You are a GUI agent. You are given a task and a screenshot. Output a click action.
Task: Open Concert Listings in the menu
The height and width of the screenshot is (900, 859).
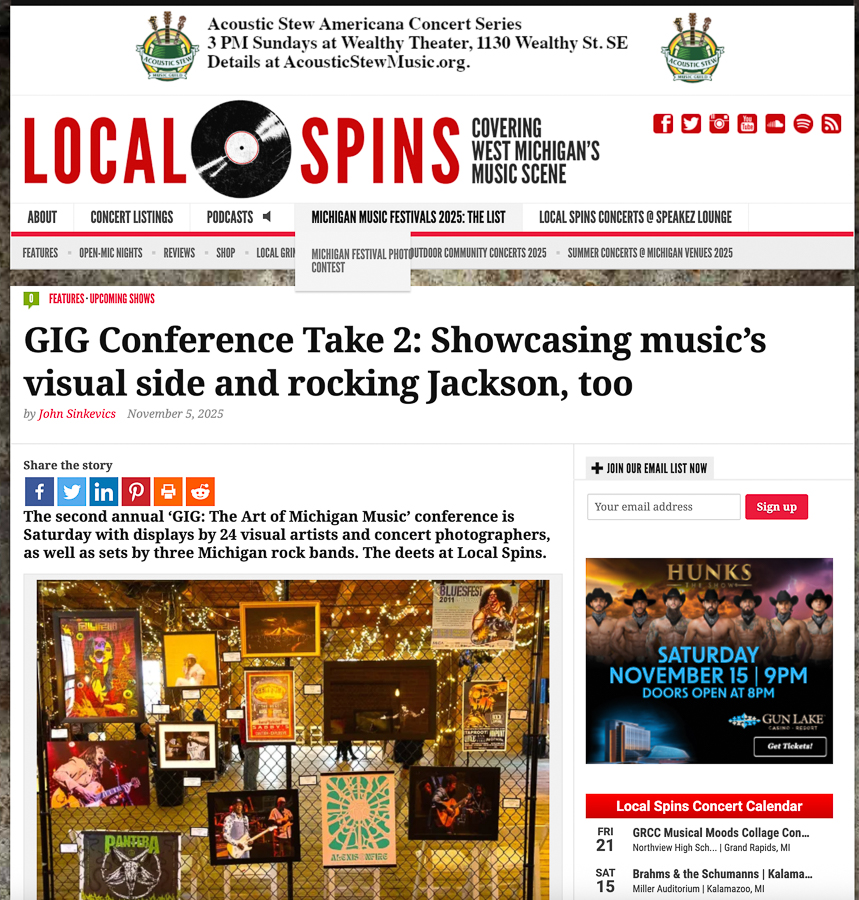point(132,217)
